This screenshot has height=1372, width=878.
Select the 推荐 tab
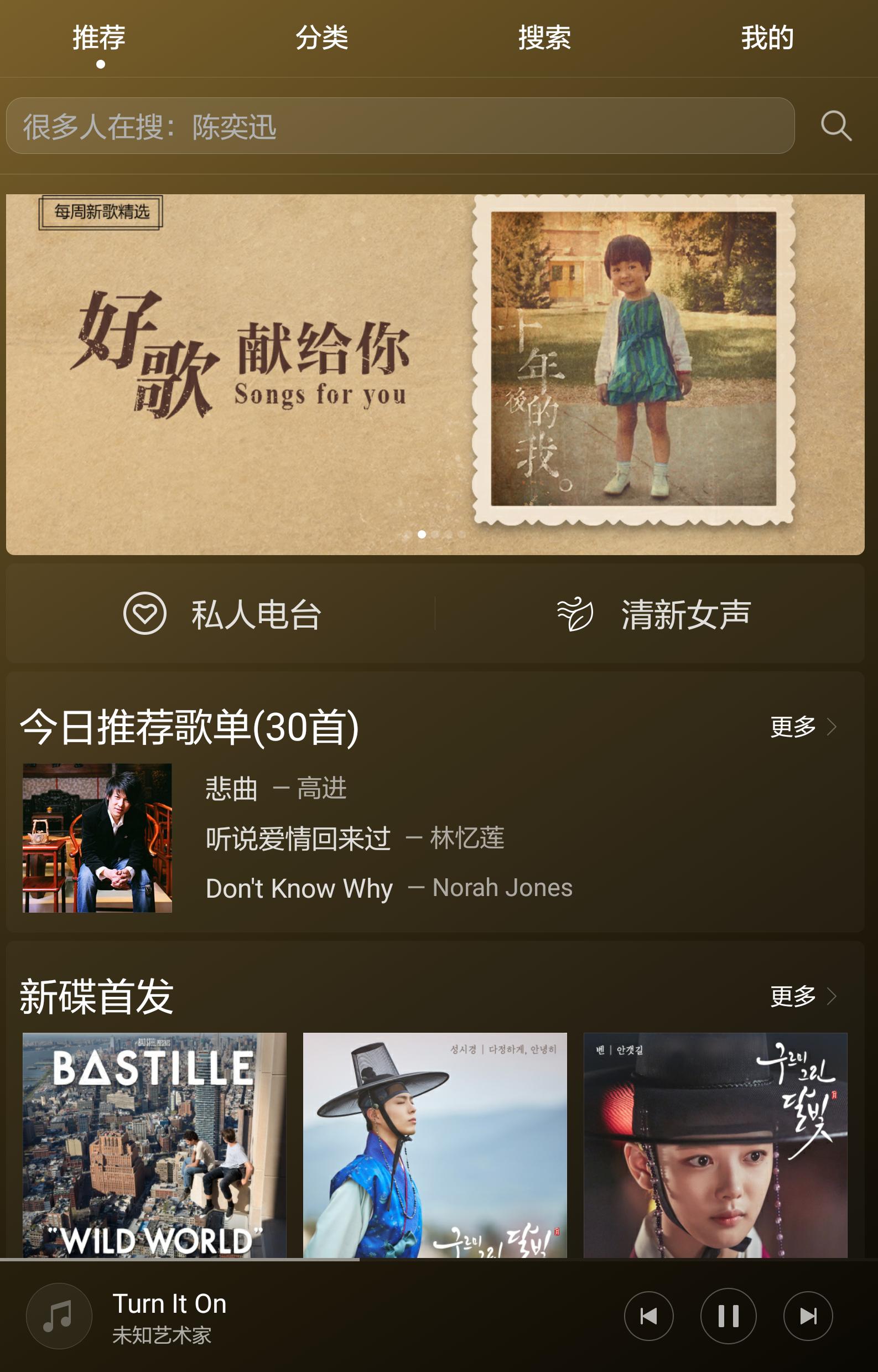coord(99,38)
